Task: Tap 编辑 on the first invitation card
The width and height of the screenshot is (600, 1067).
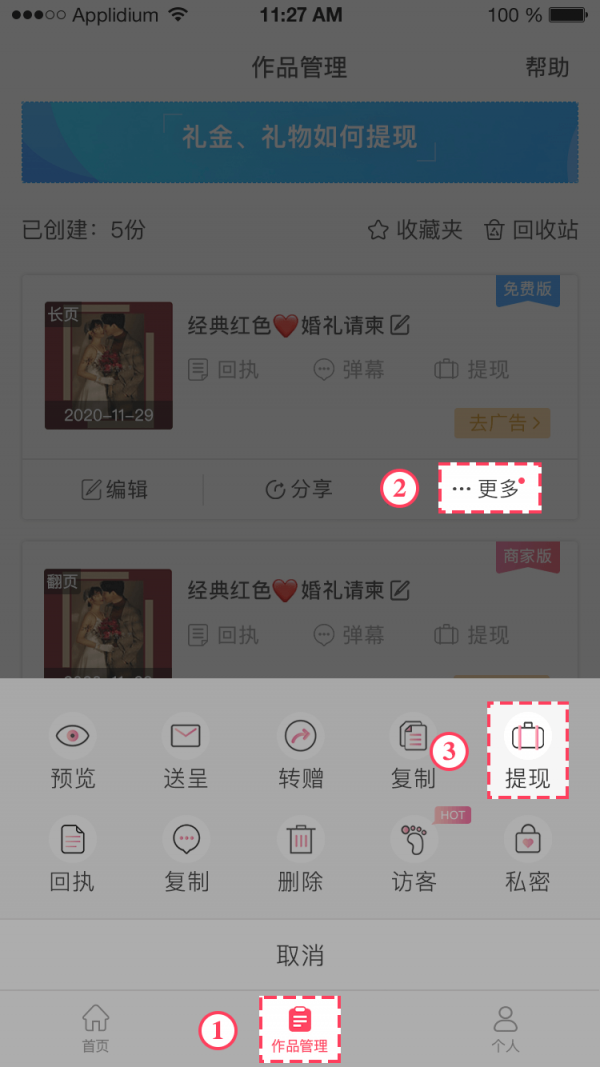Action: [x=114, y=489]
